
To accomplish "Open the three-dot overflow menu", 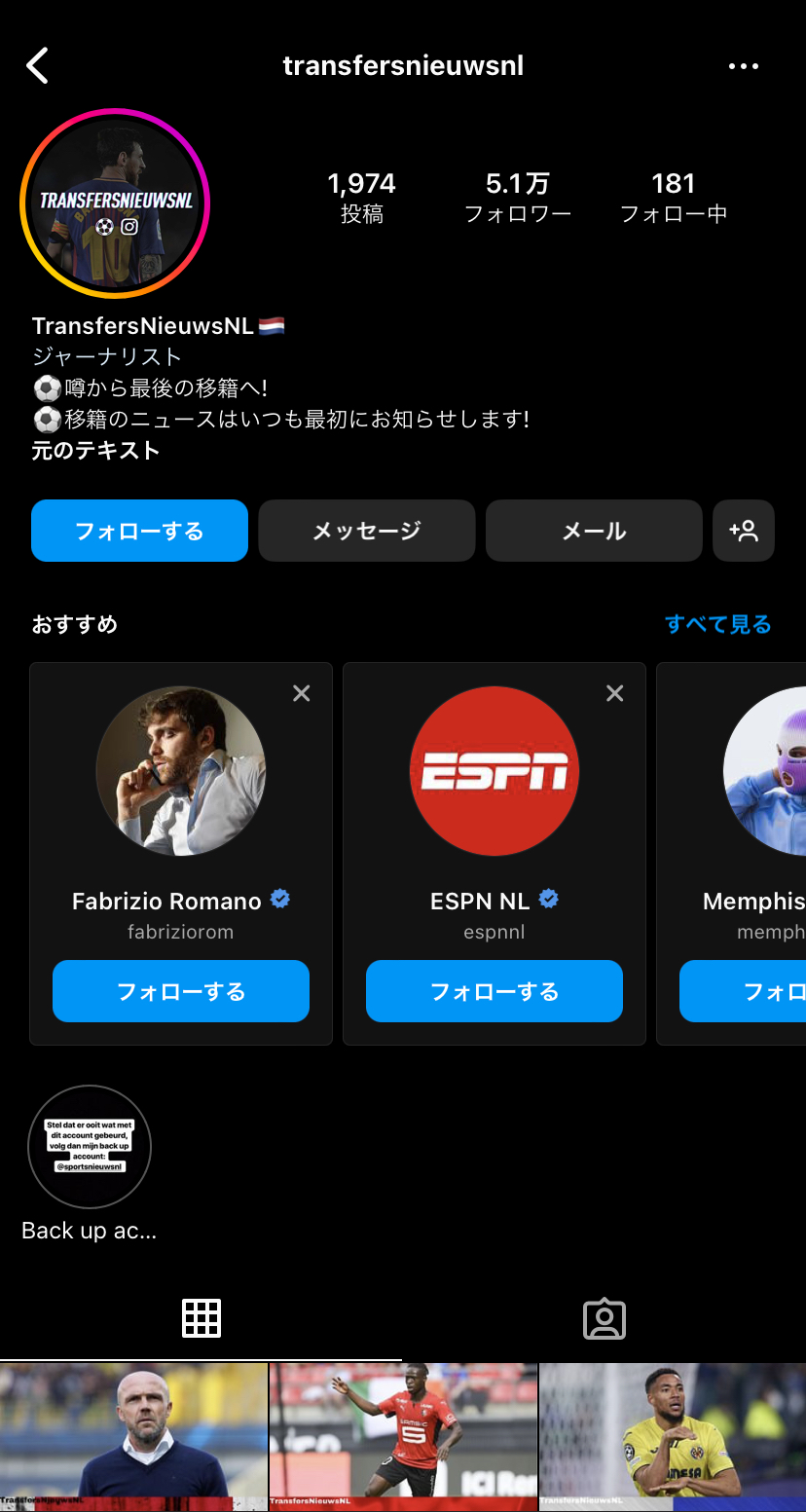I will tap(743, 66).
